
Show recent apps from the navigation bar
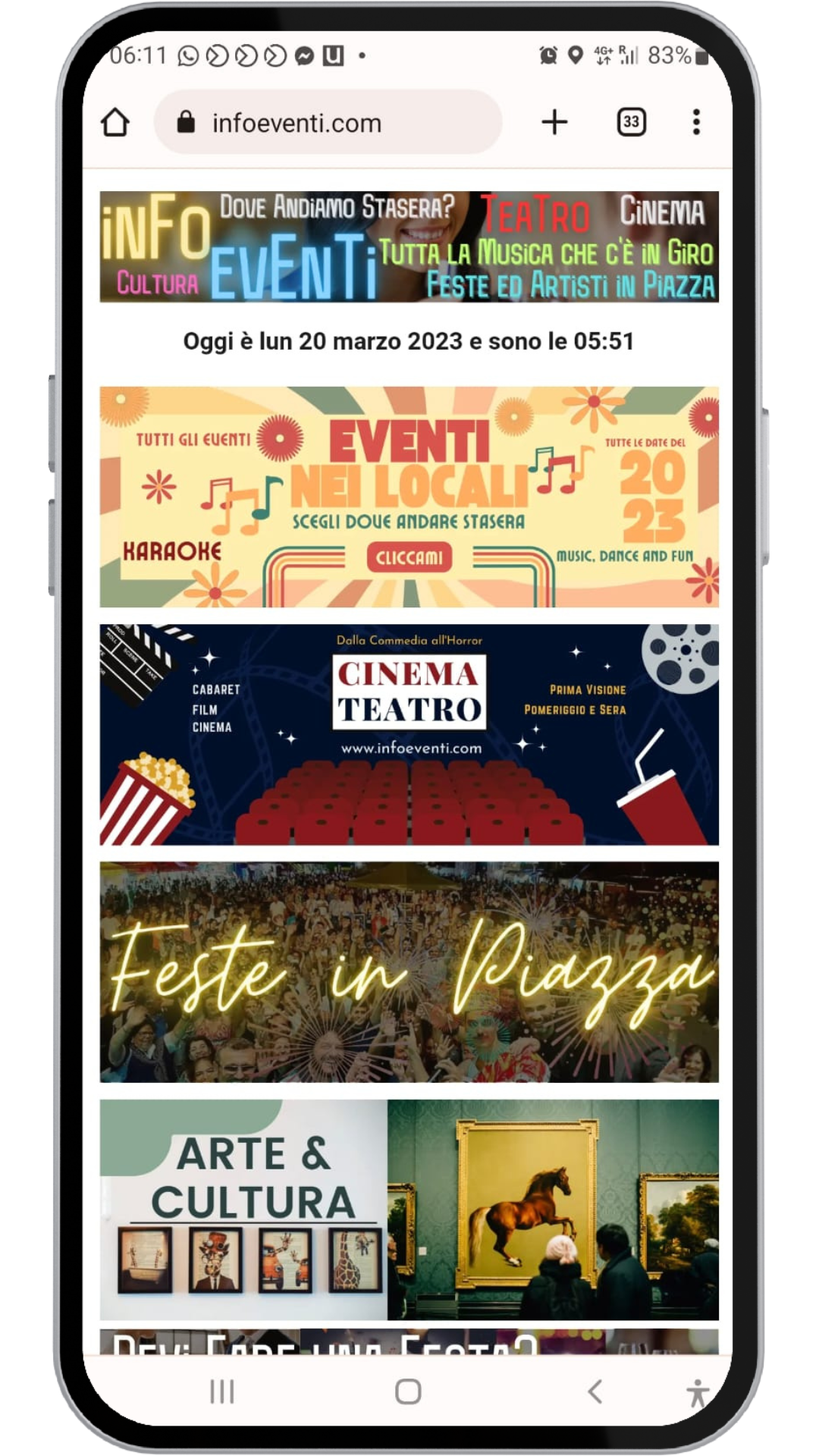(x=222, y=1391)
